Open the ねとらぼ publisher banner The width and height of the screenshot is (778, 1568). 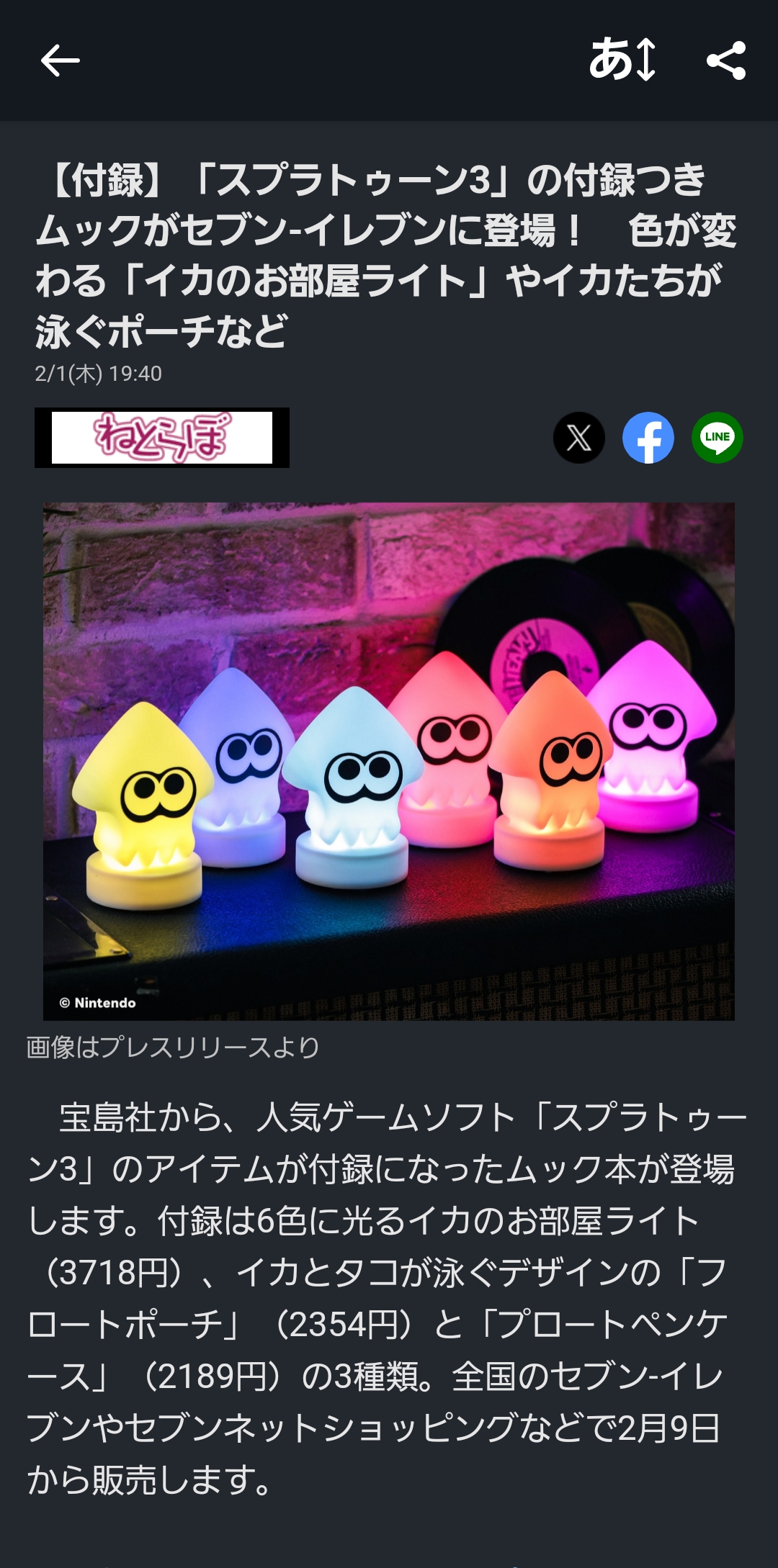(162, 438)
